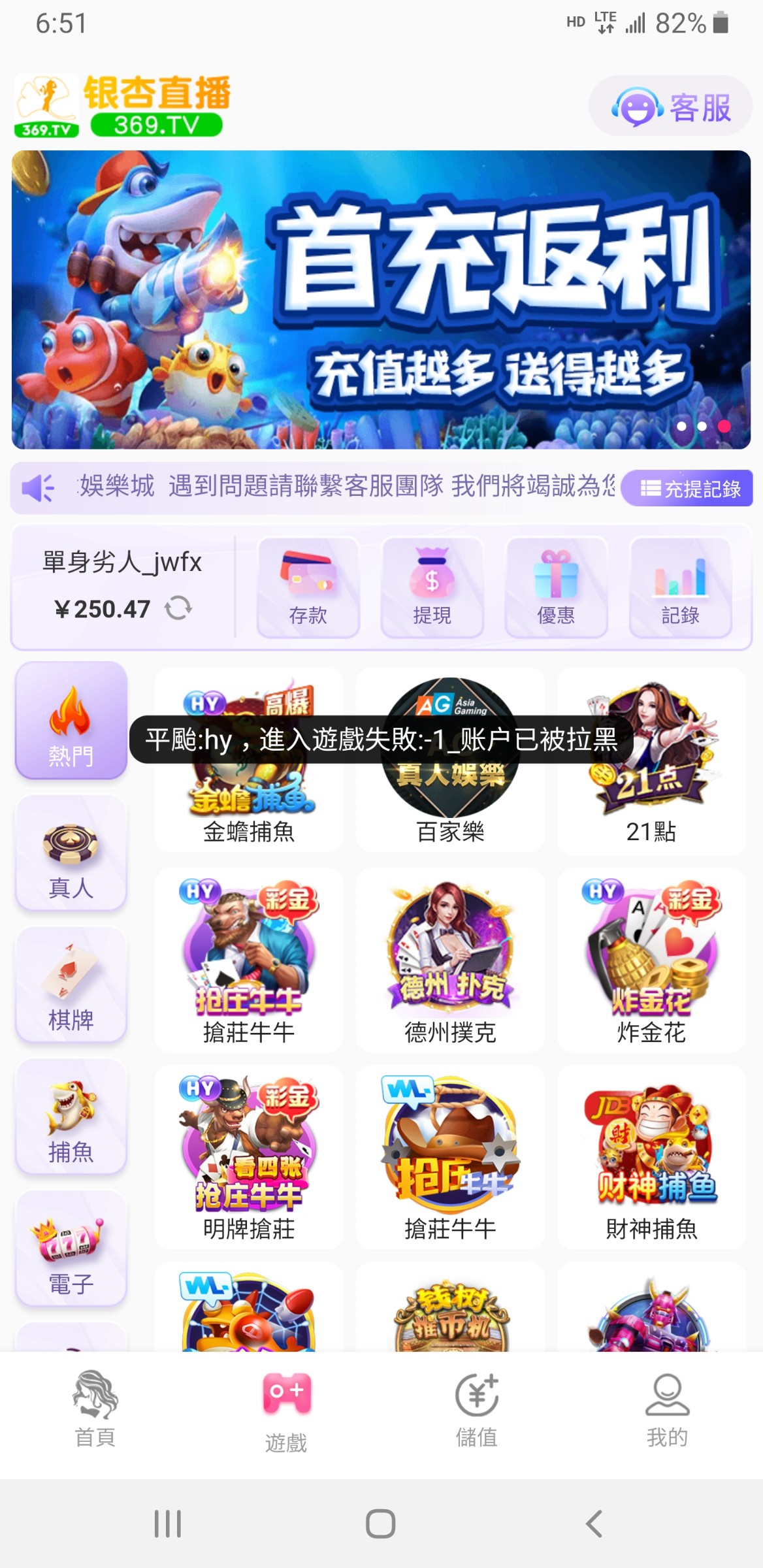Image resolution: width=763 pixels, height=1568 pixels.
Task: Open 客服 customer service chat
Action: pyautogui.click(x=670, y=106)
